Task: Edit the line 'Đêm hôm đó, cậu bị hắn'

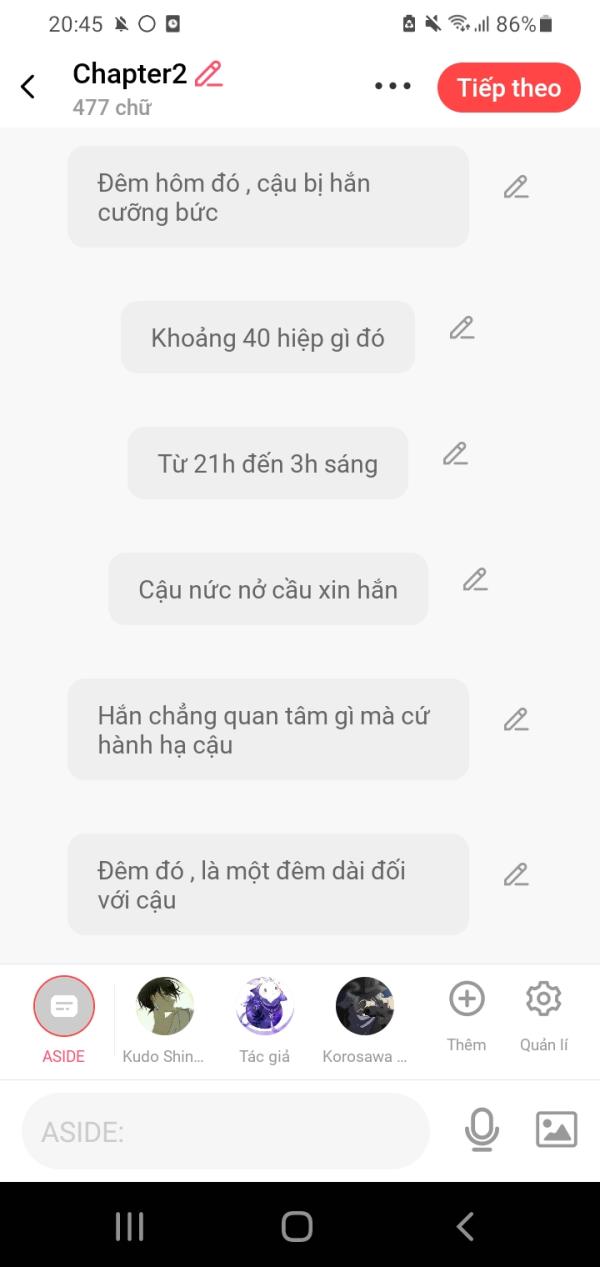Action: [x=515, y=187]
